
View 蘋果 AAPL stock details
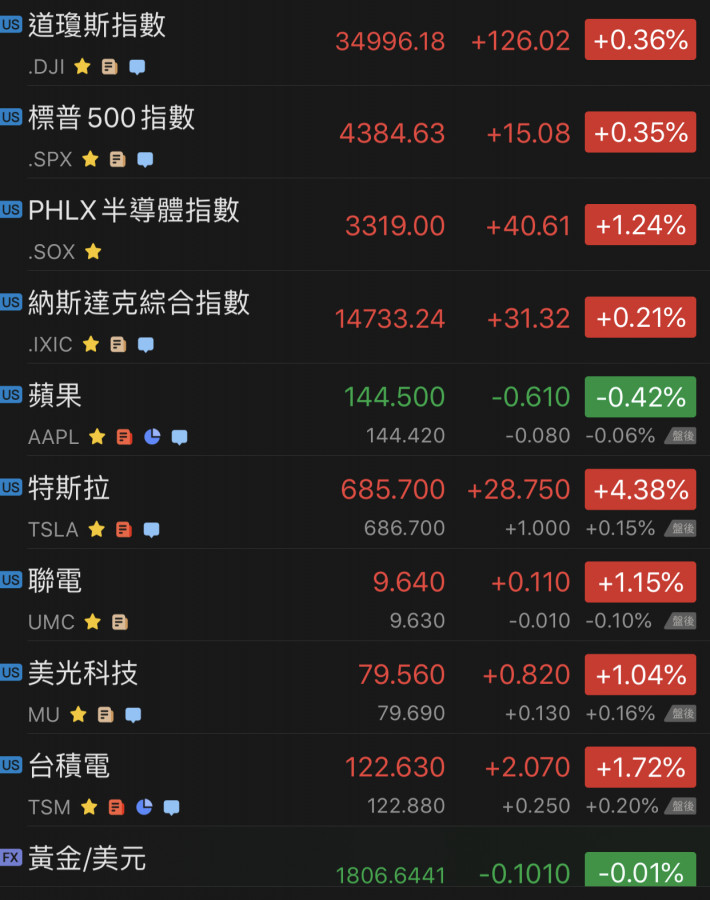[56, 397]
